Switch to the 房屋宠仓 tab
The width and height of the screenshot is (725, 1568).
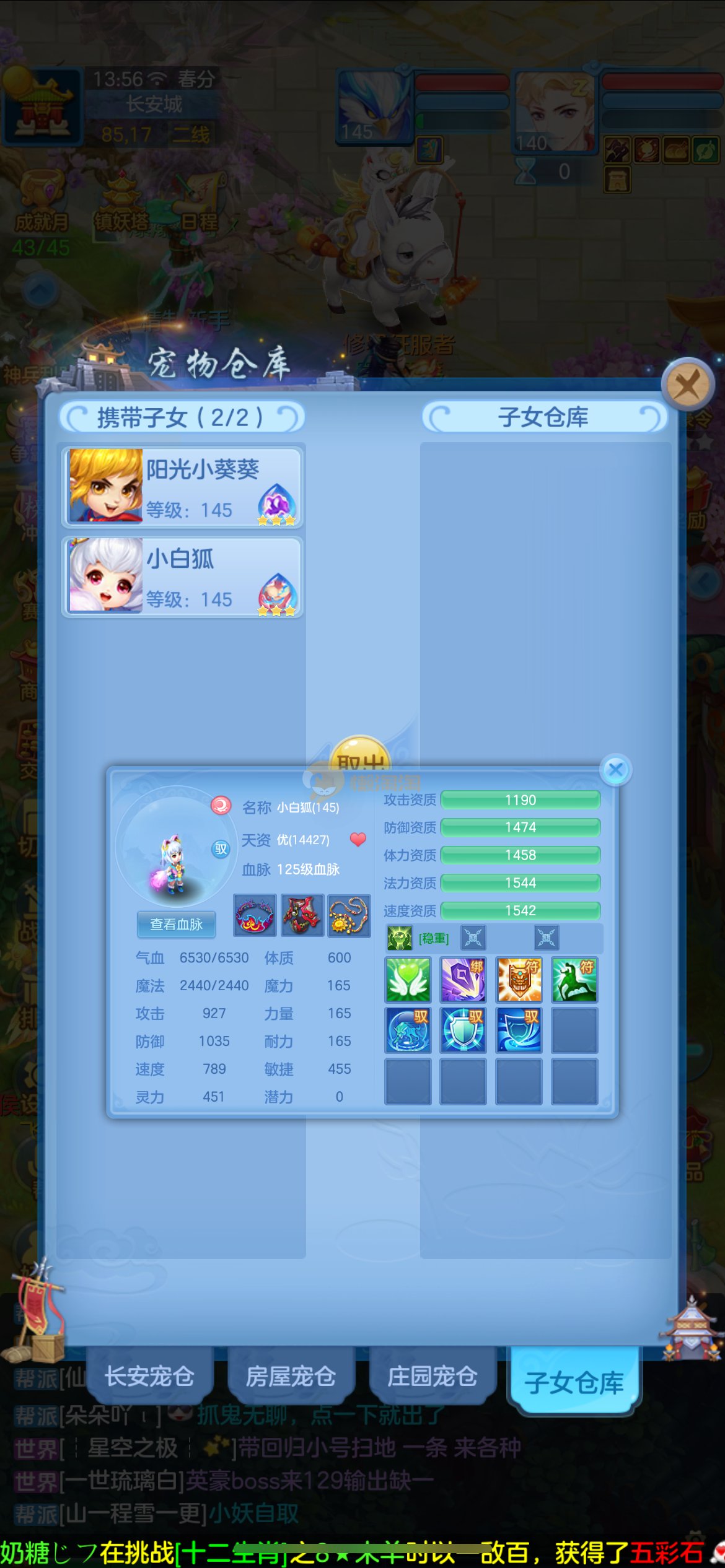click(x=290, y=1377)
